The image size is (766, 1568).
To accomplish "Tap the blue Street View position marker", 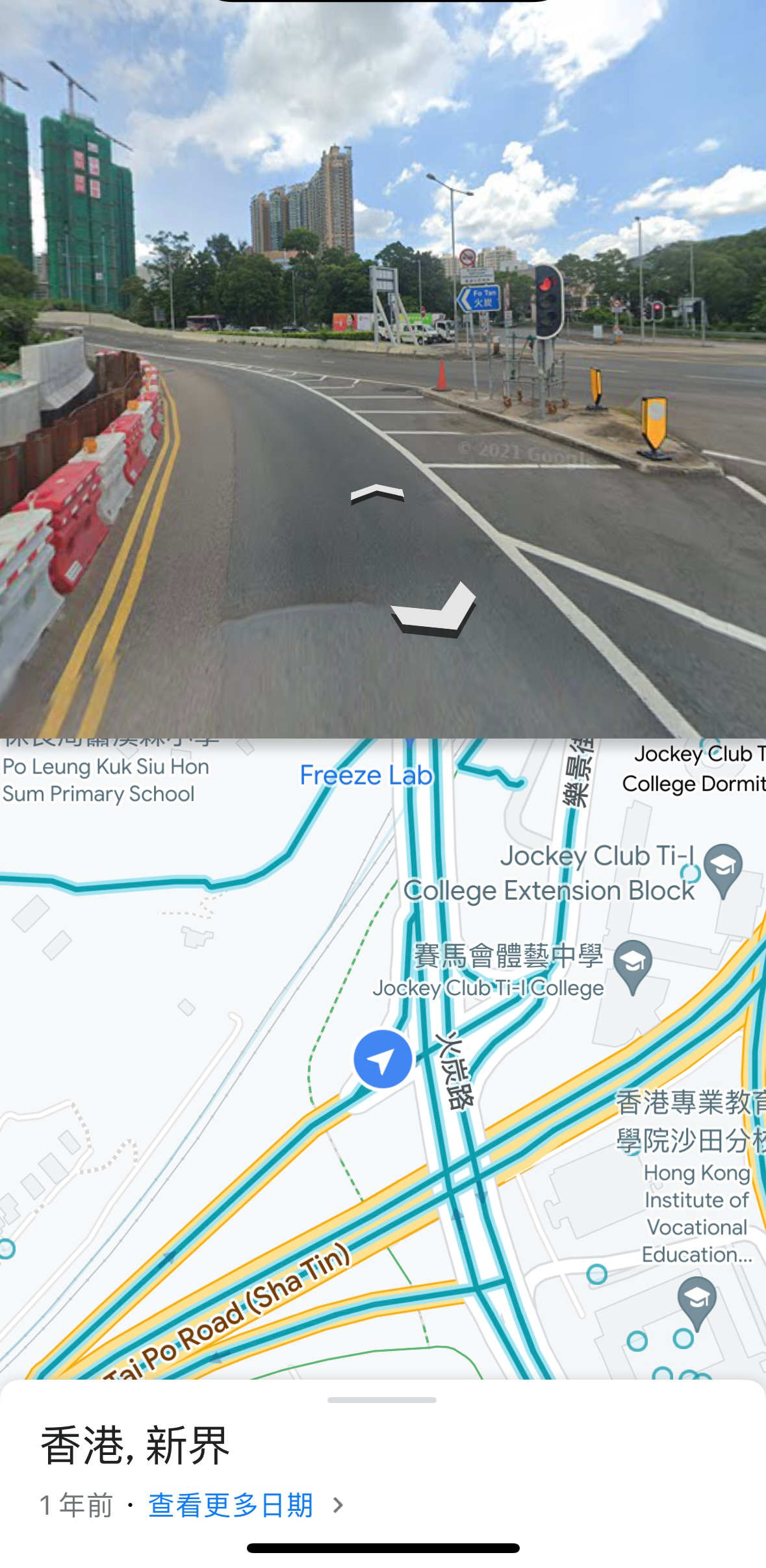I will click(x=383, y=1059).
